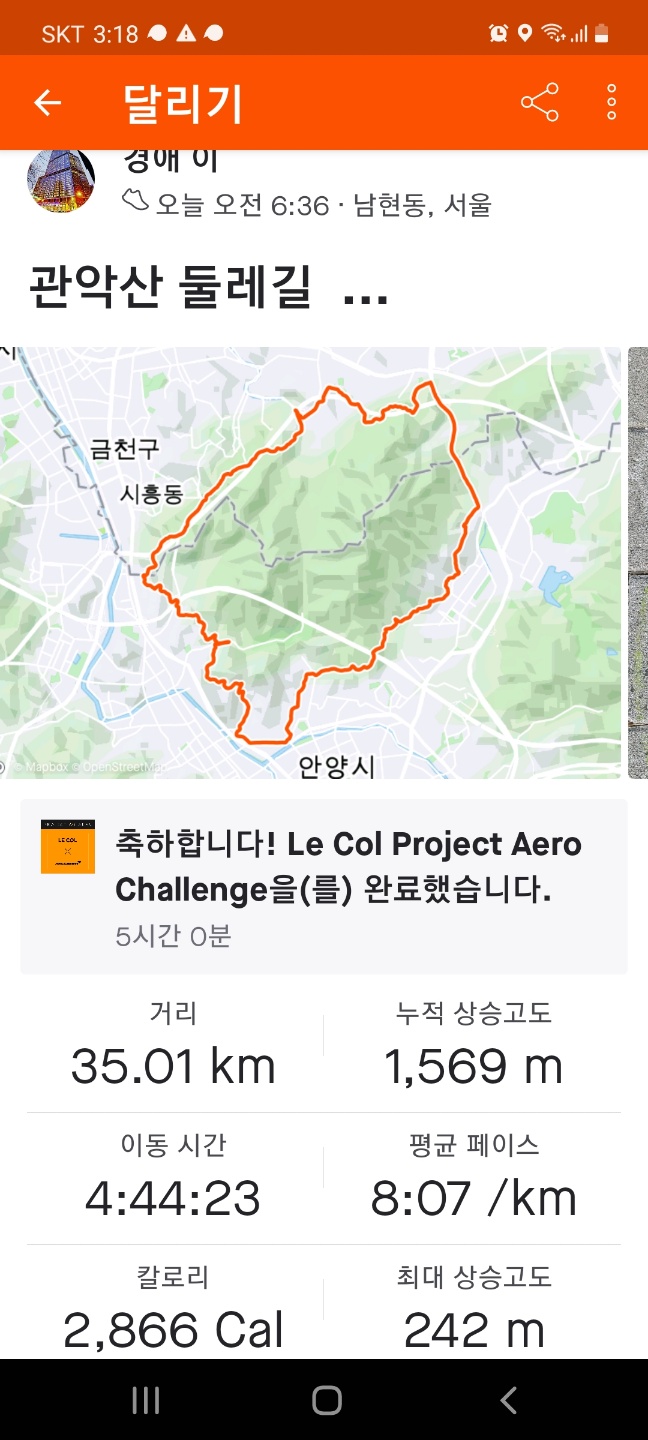Viewport: 648px width, 1440px height.
Task: Expand the activity title ellipsis
Action: pyautogui.click(x=365, y=286)
